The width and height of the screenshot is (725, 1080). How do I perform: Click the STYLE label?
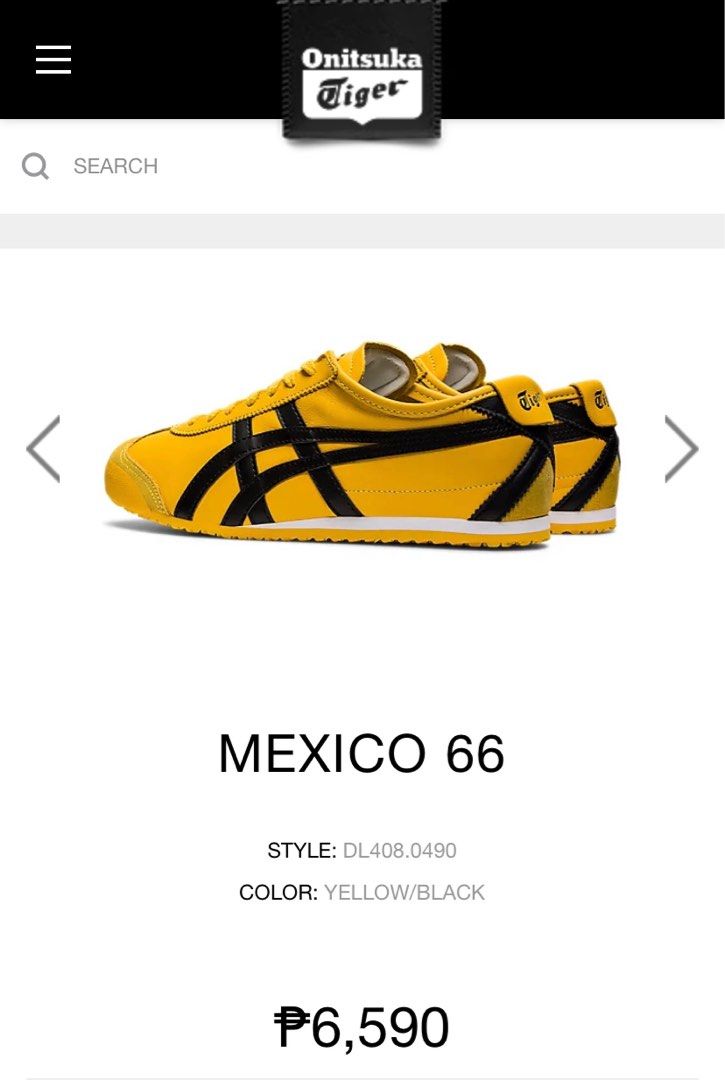[300, 851]
